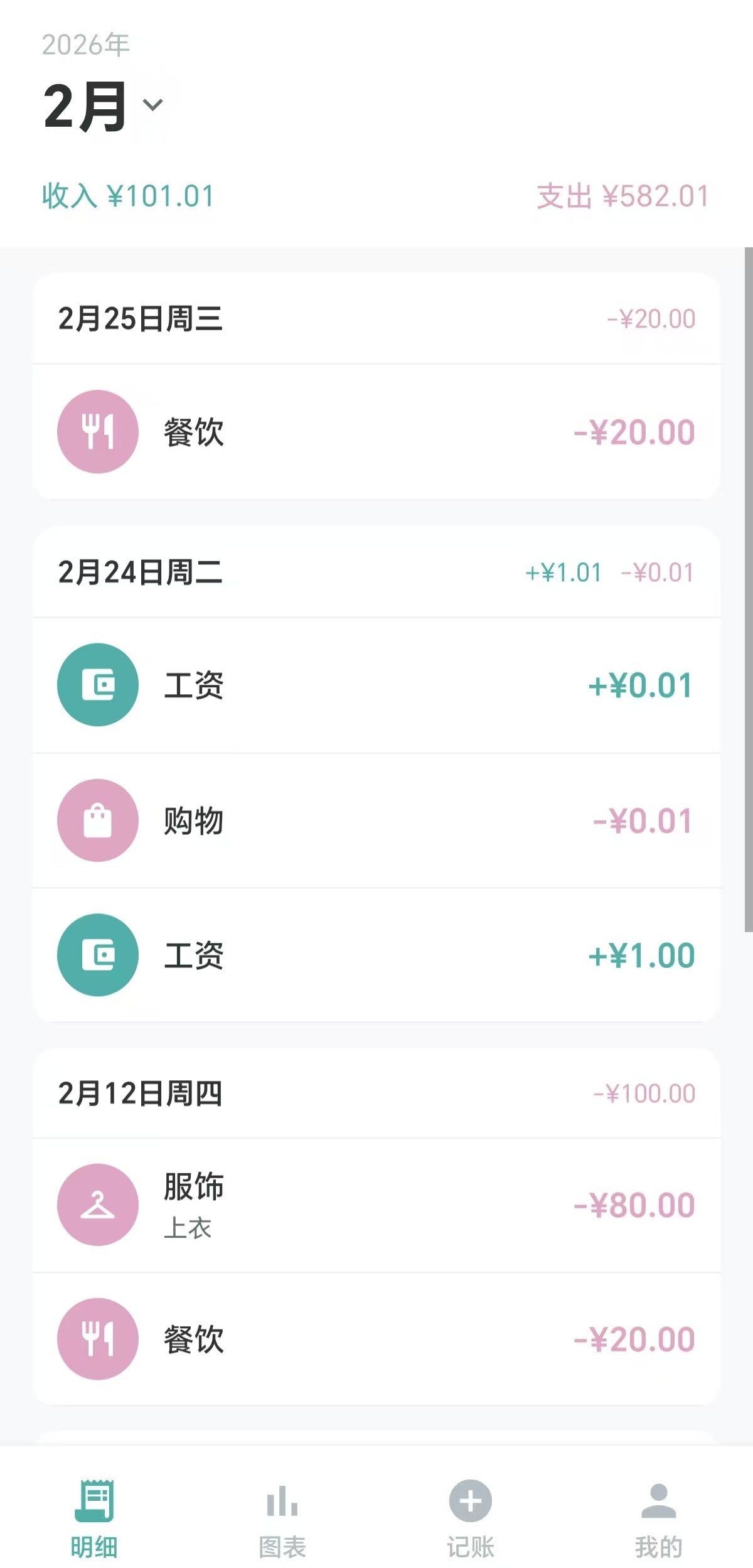Select the 餐饮 icon under 2月12日
Viewport: 753px width, 1568px height.
click(97, 1339)
